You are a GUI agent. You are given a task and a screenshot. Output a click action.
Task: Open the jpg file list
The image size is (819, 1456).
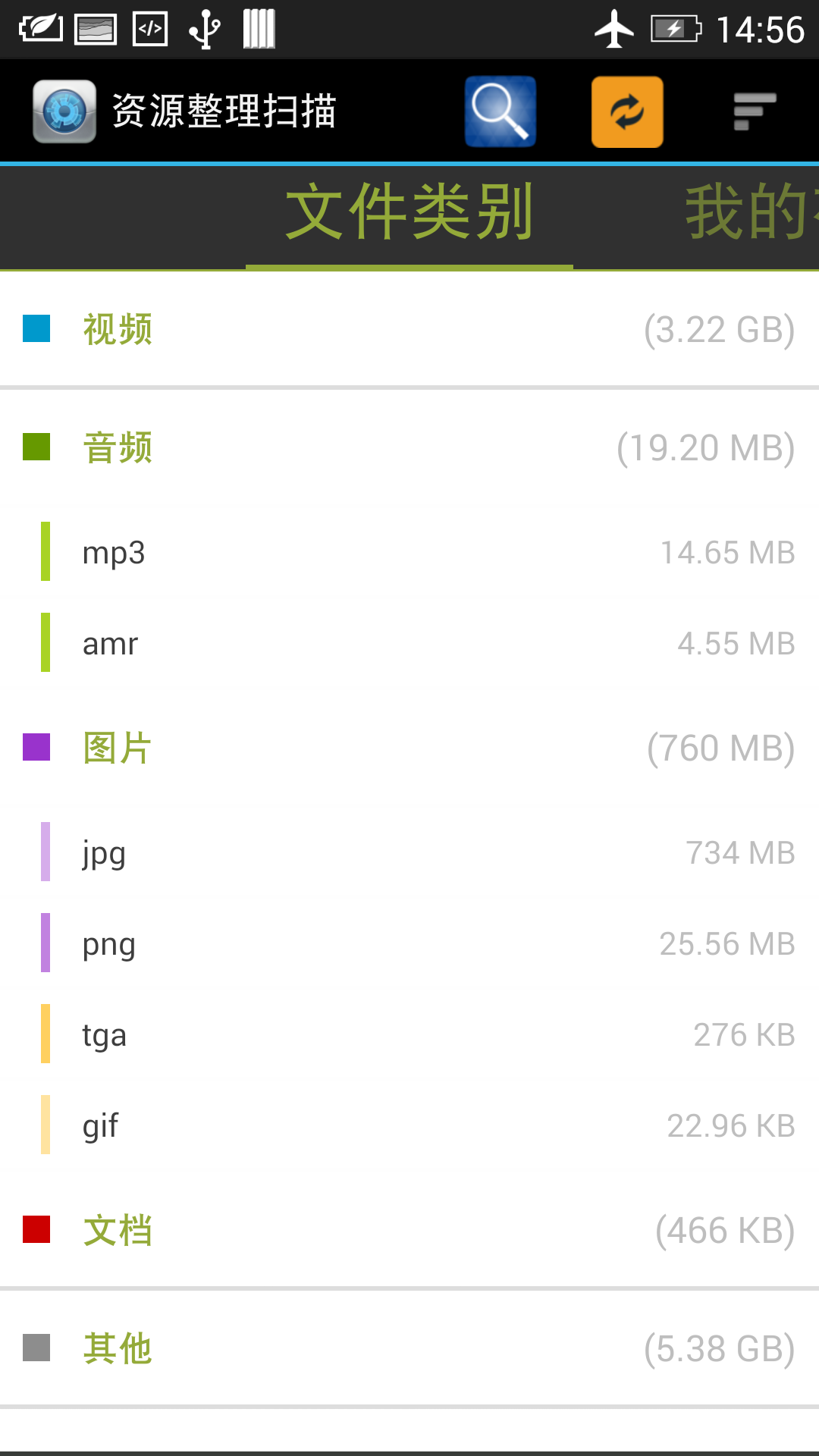click(409, 852)
